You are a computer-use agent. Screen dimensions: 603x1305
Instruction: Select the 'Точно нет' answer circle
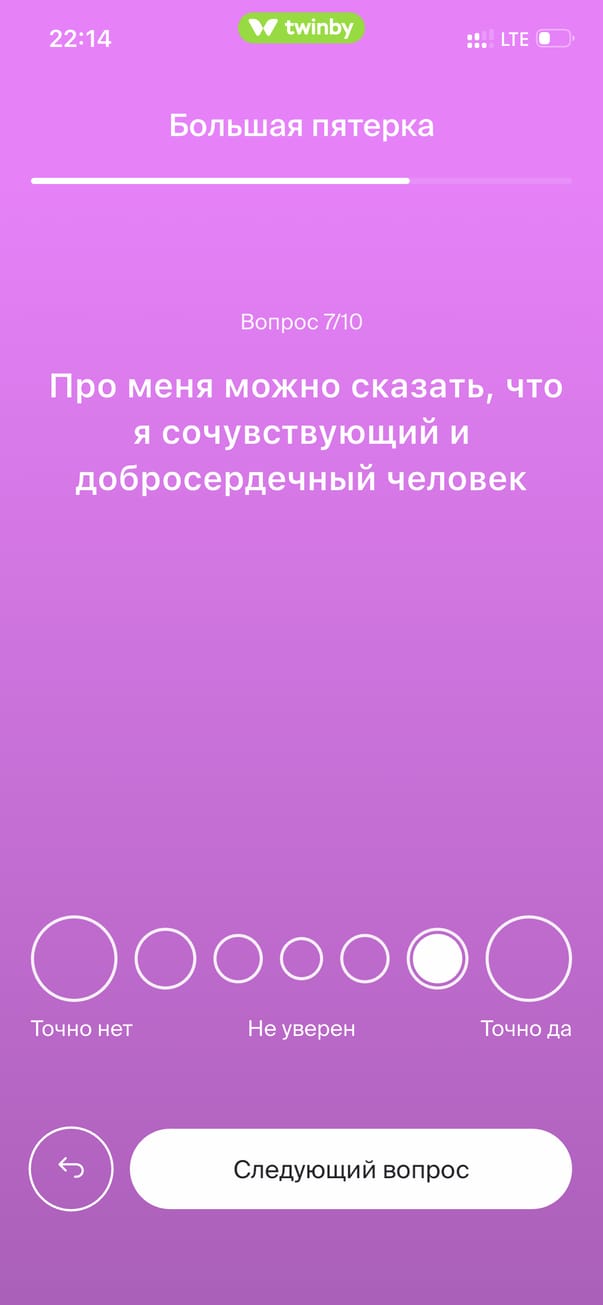pos(74,958)
